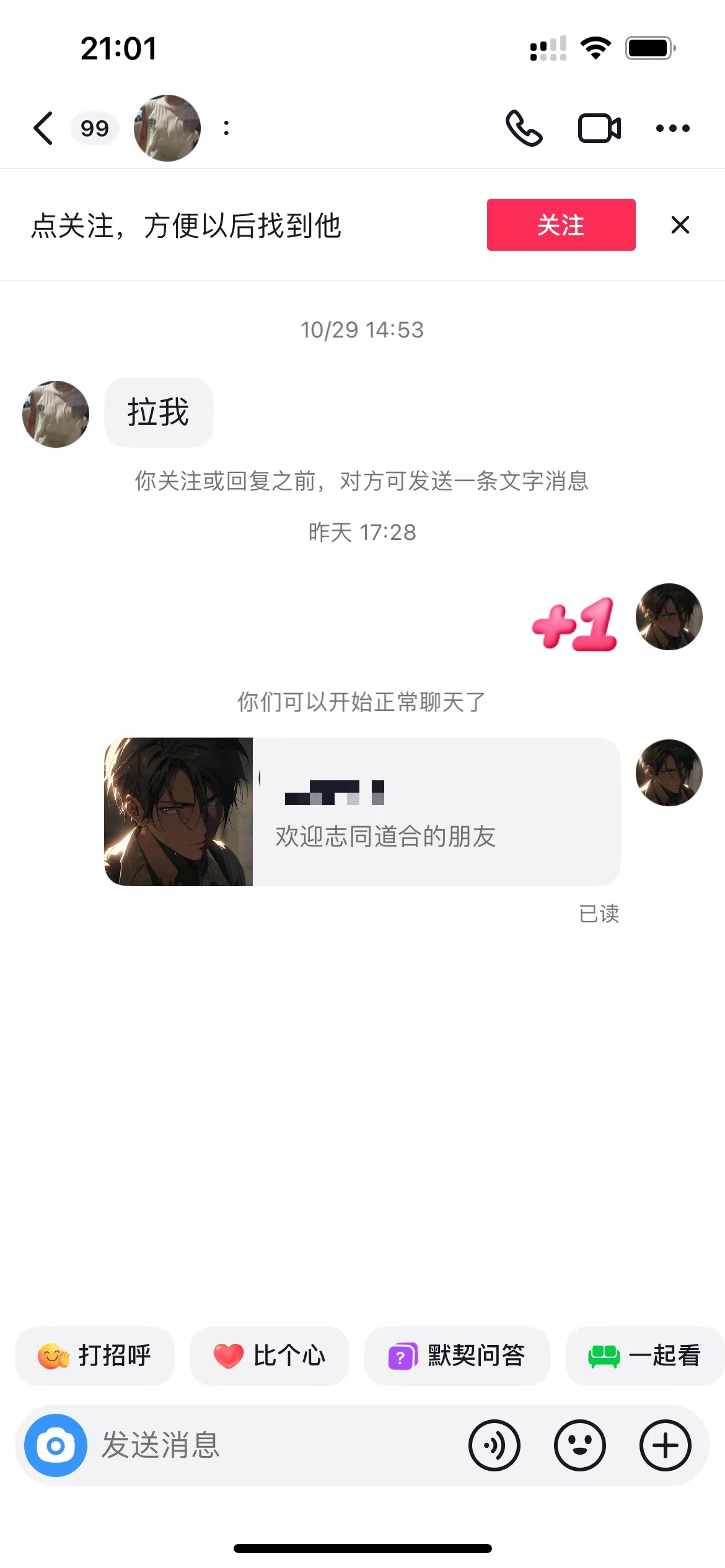Start 一起看 watch together

point(643,1356)
